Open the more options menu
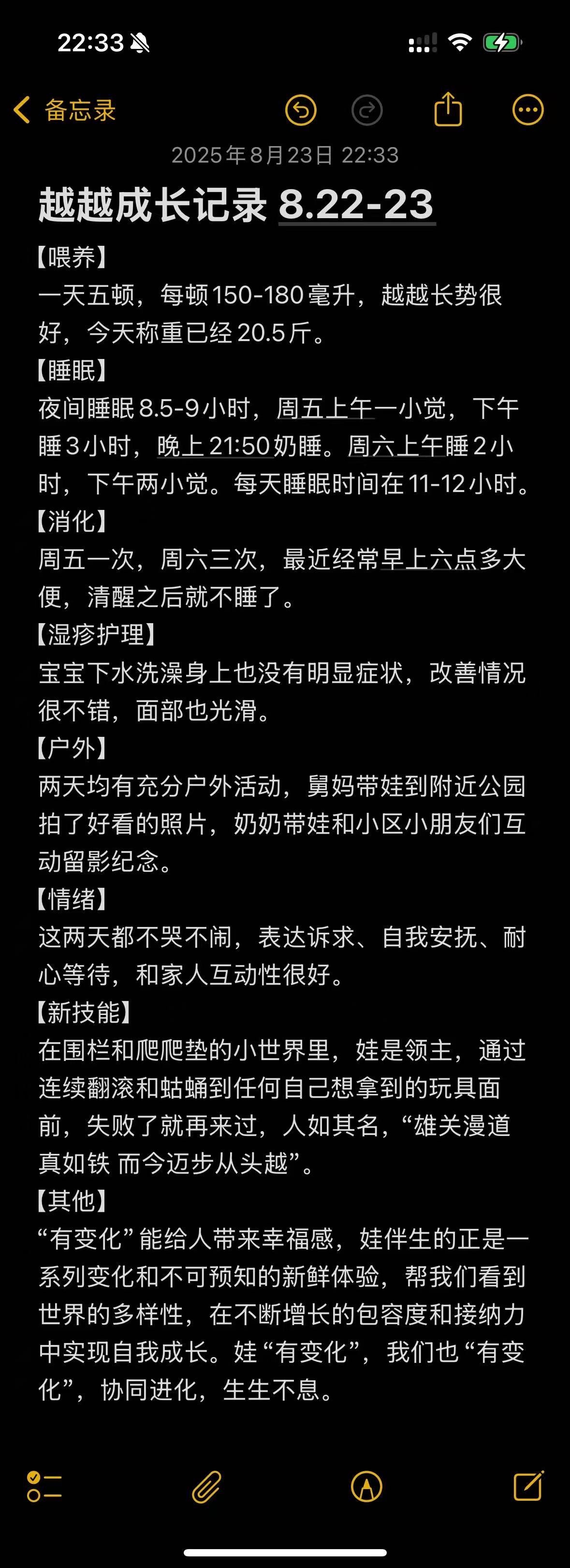The width and height of the screenshot is (570, 1568). pos(527,110)
